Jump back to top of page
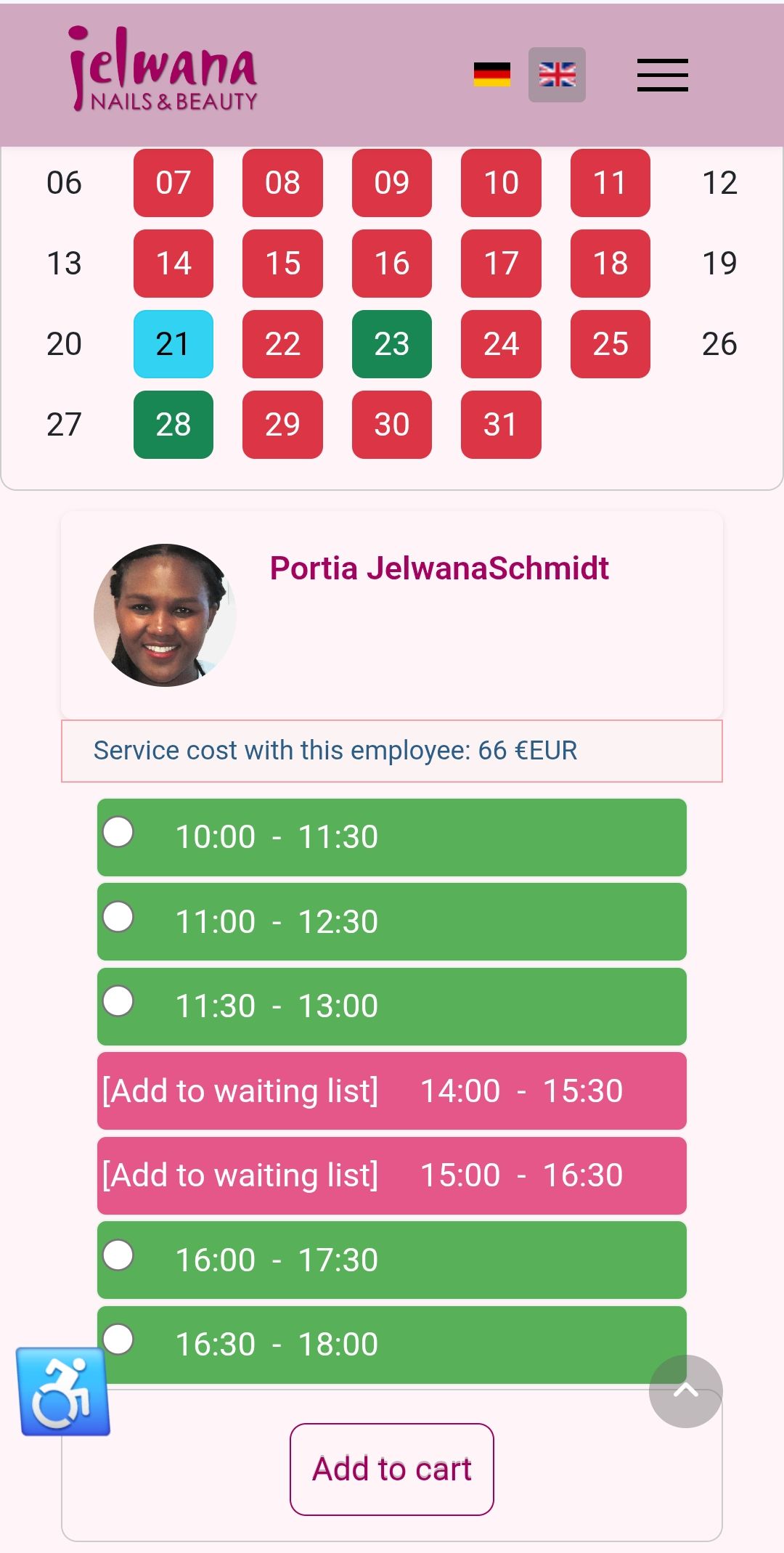 (685, 1391)
